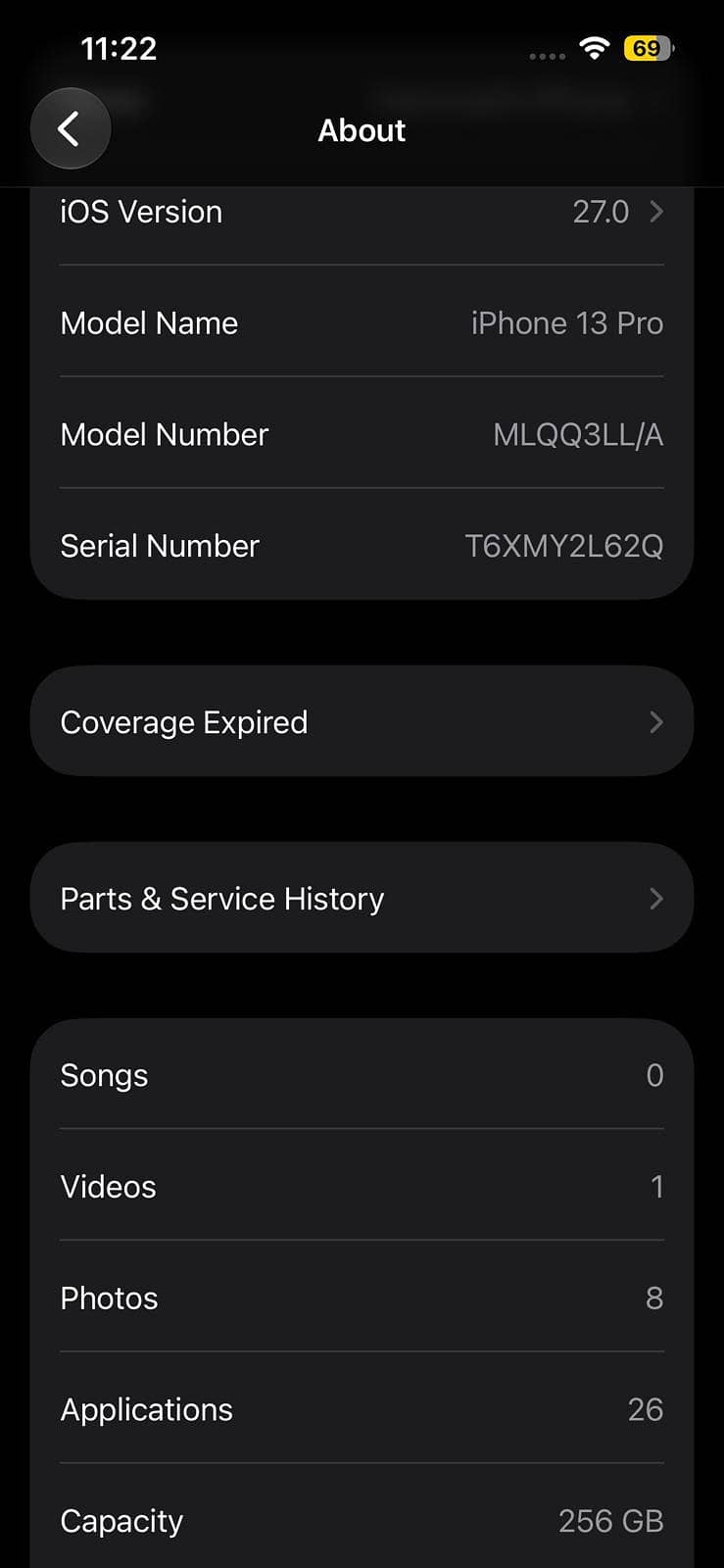Viewport: 724px width, 1568px height.
Task: Open the iOS Version row
Action: point(362,212)
